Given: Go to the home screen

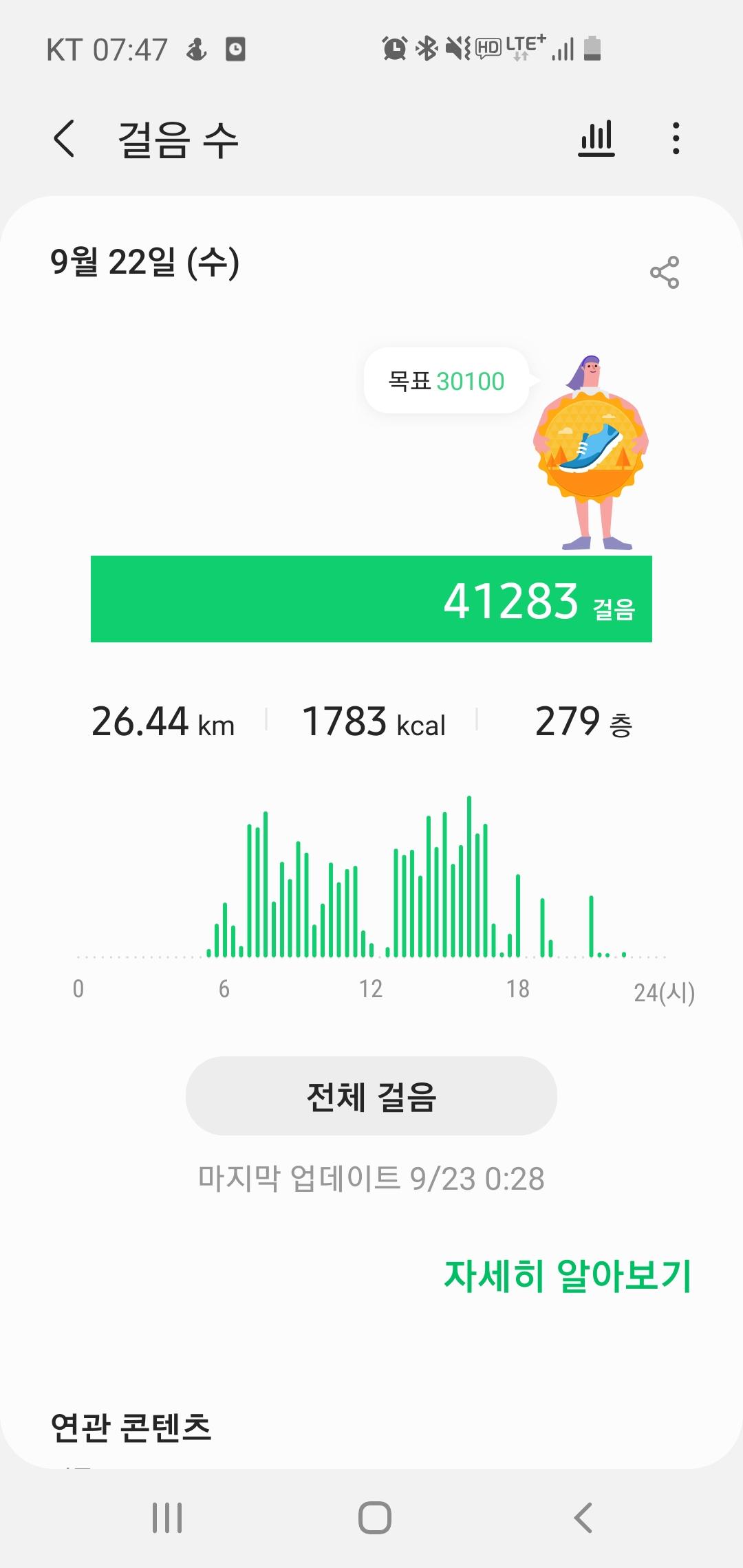Looking at the screenshot, I should [374, 1517].
